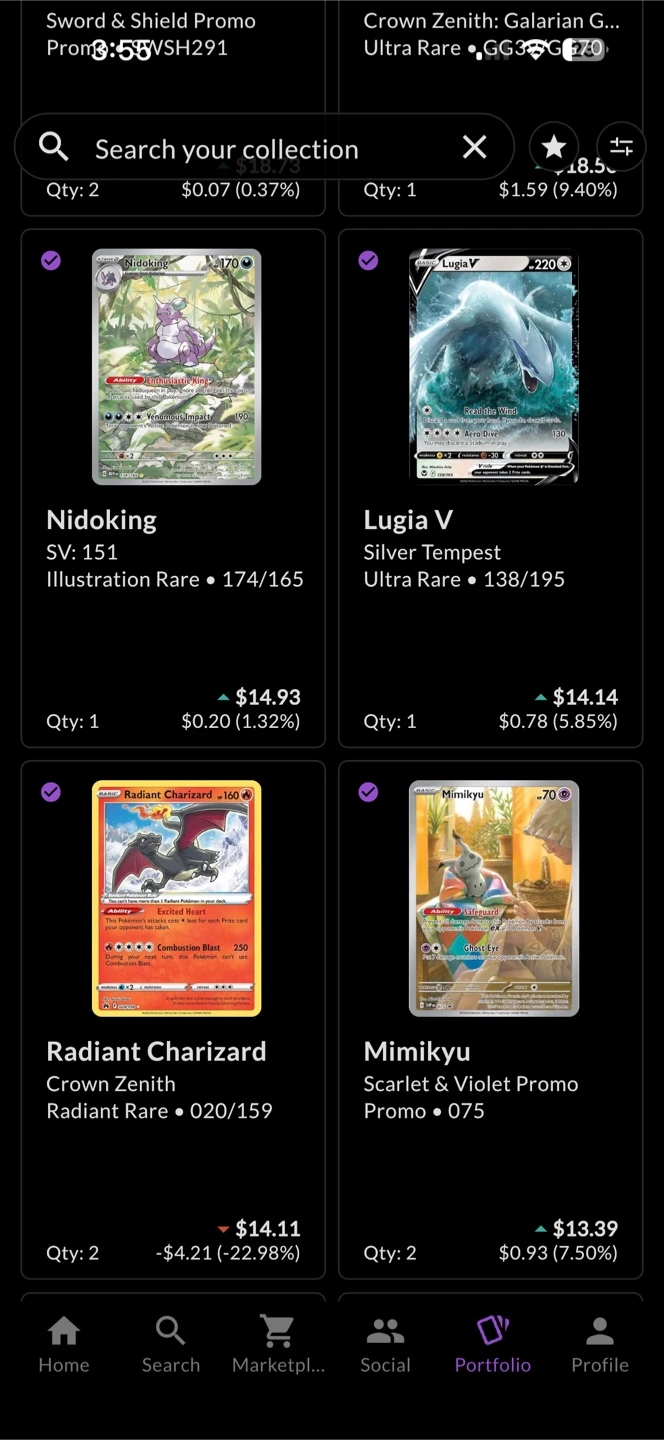Select the Portfolio tab

tap(493, 1345)
